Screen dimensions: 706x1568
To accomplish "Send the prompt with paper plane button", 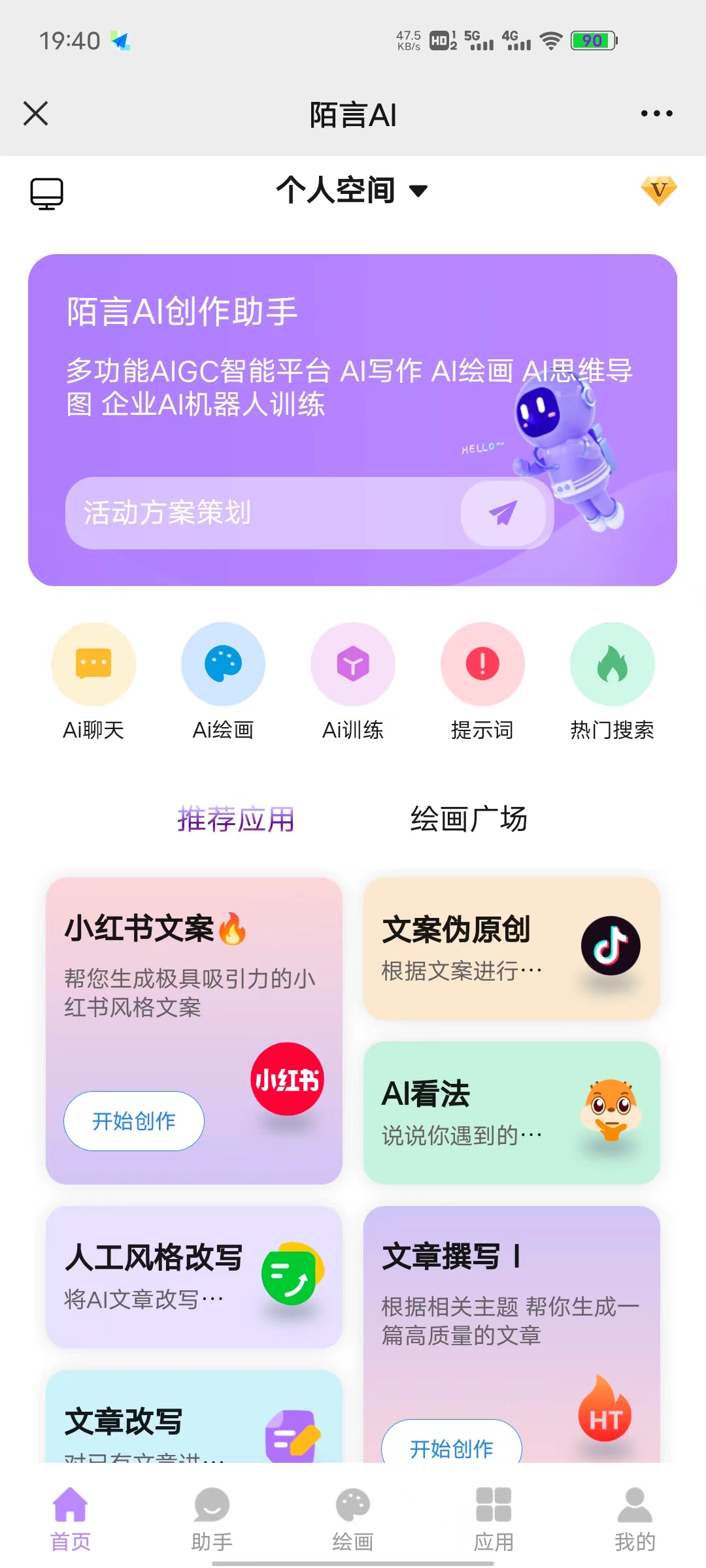I will tap(503, 513).
